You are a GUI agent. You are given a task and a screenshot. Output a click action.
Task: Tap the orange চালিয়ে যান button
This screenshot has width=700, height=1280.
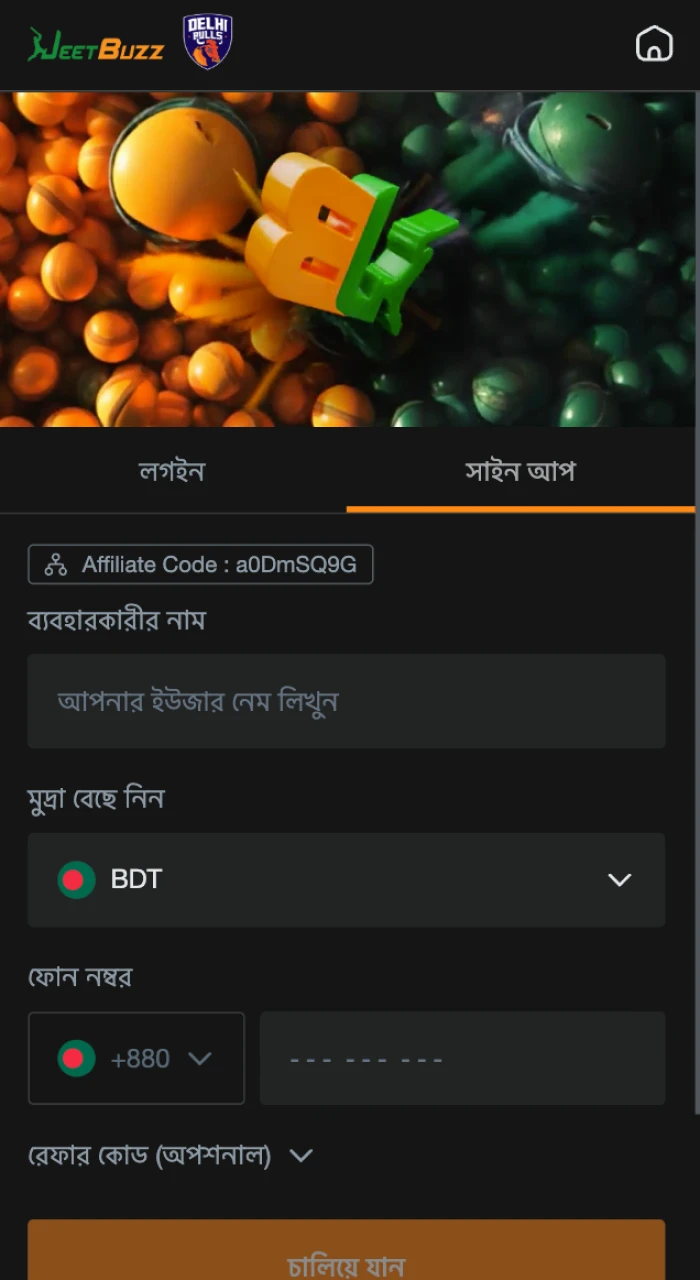point(346,1254)
